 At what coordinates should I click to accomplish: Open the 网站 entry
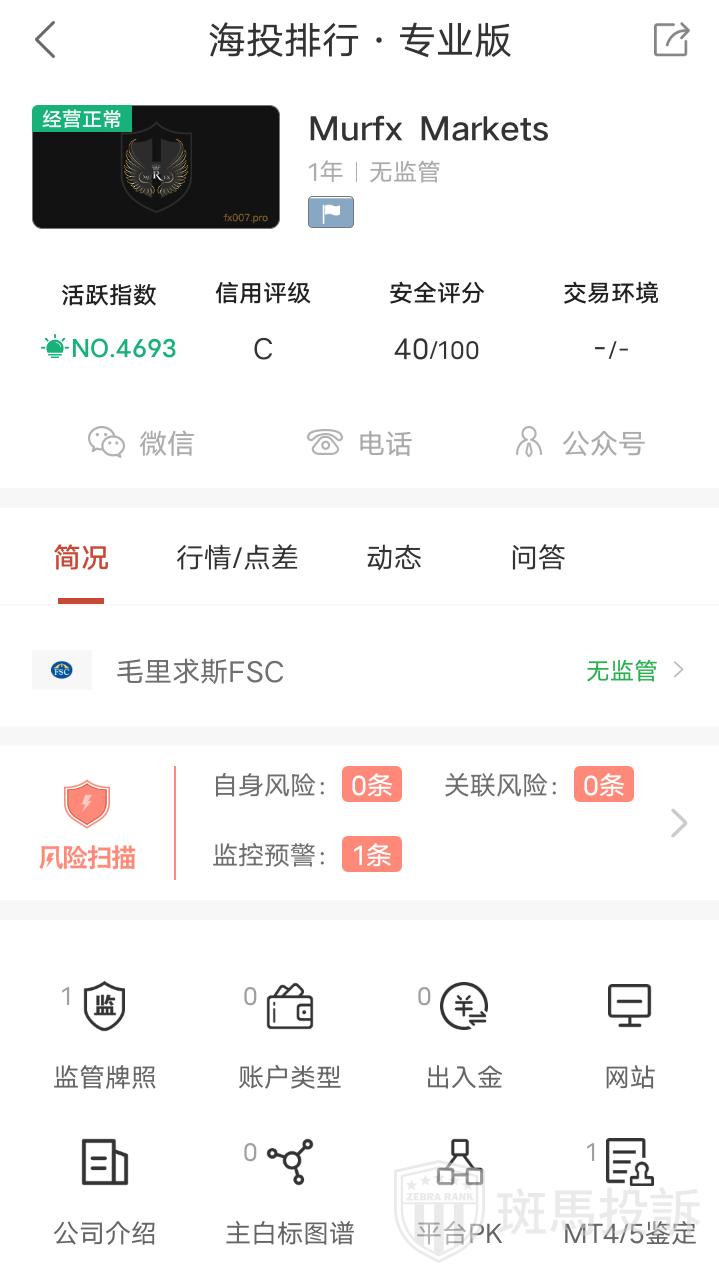630,1035
